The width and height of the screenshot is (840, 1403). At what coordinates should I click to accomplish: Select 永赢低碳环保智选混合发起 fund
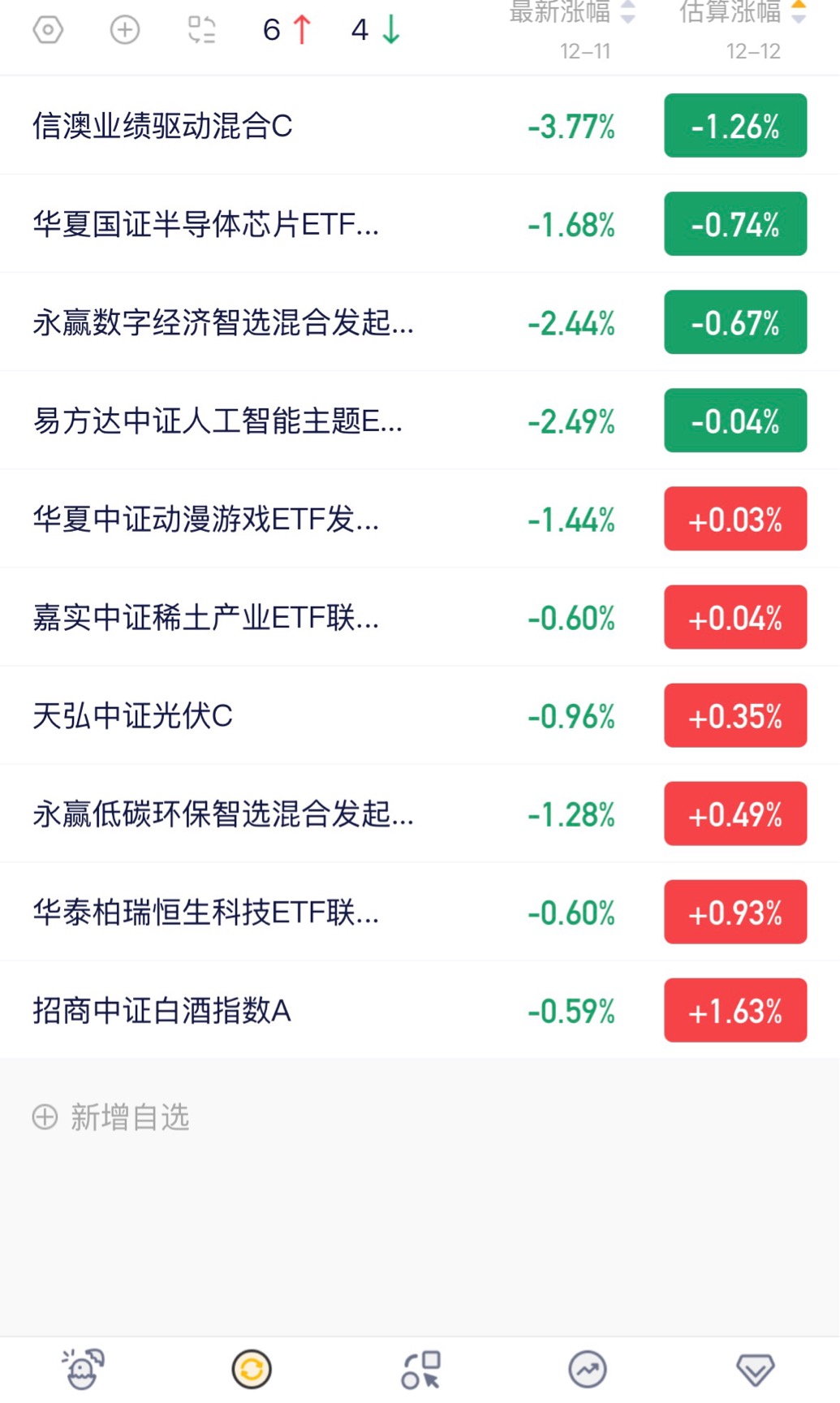click(x=223, y=814)
